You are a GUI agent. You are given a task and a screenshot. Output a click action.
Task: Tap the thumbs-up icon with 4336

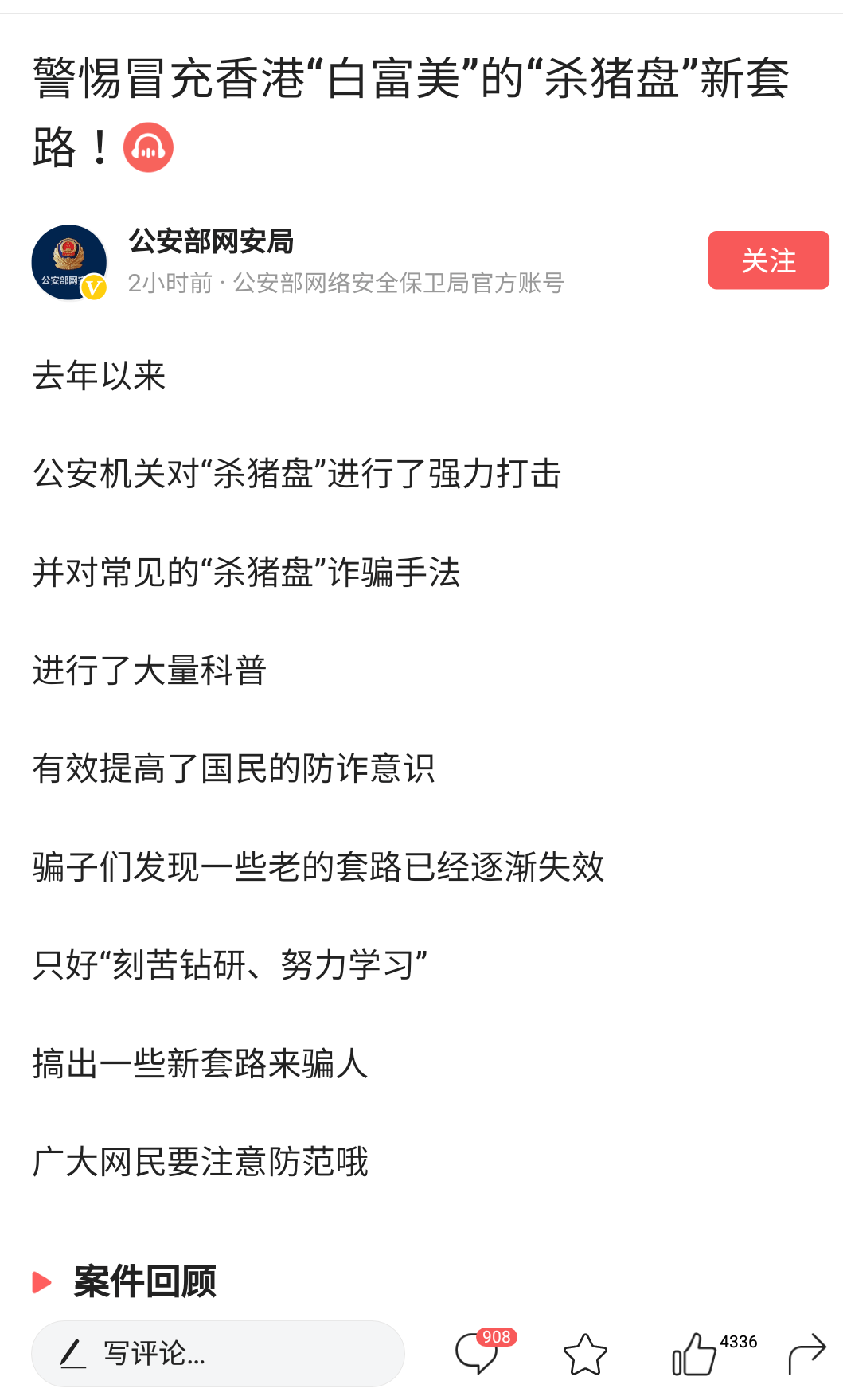[694, 1355]
